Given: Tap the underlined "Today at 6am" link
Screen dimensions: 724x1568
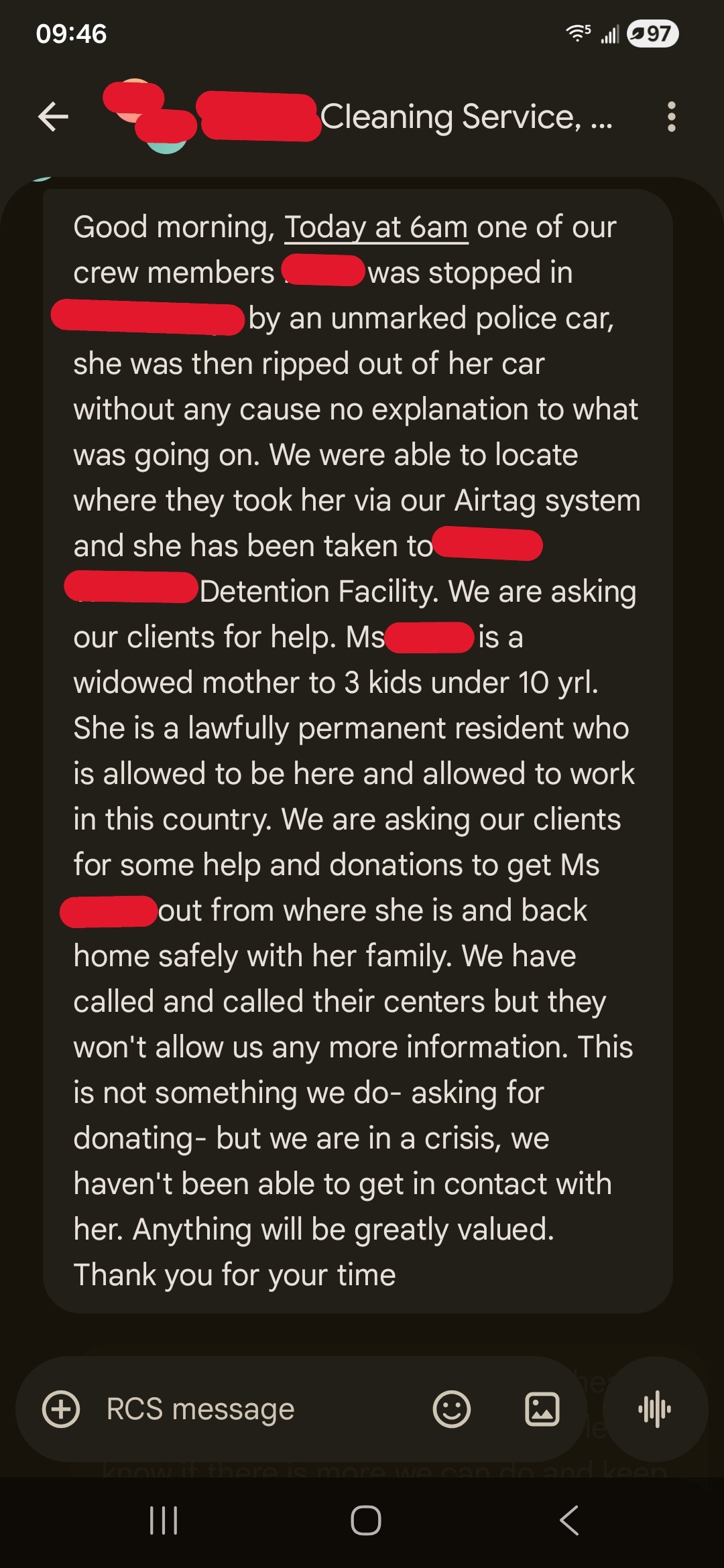Looking at the screenshot, I should click(x=376, y=227).
